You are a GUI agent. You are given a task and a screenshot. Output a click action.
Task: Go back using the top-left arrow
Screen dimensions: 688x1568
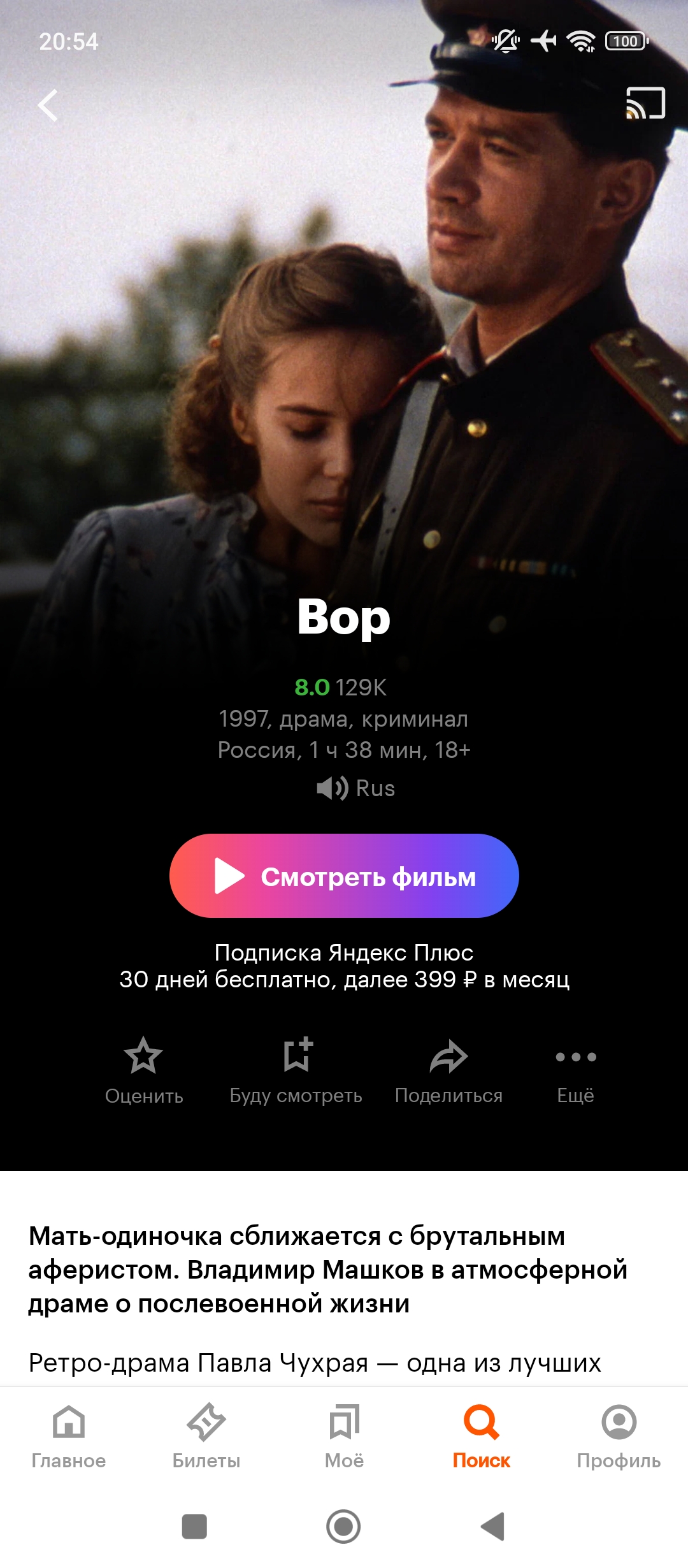48,105
